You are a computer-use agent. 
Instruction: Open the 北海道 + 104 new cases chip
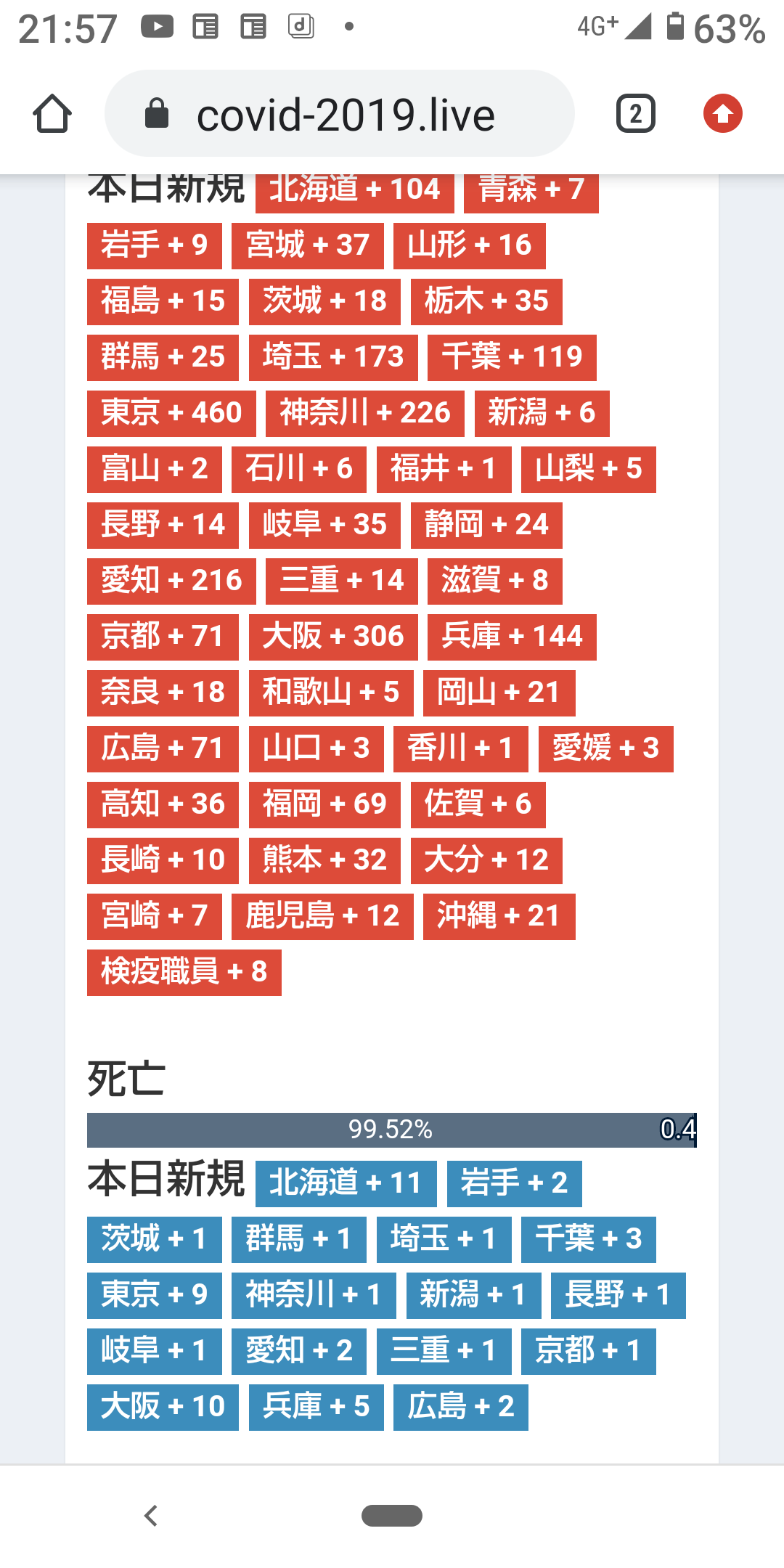point(354,192)
